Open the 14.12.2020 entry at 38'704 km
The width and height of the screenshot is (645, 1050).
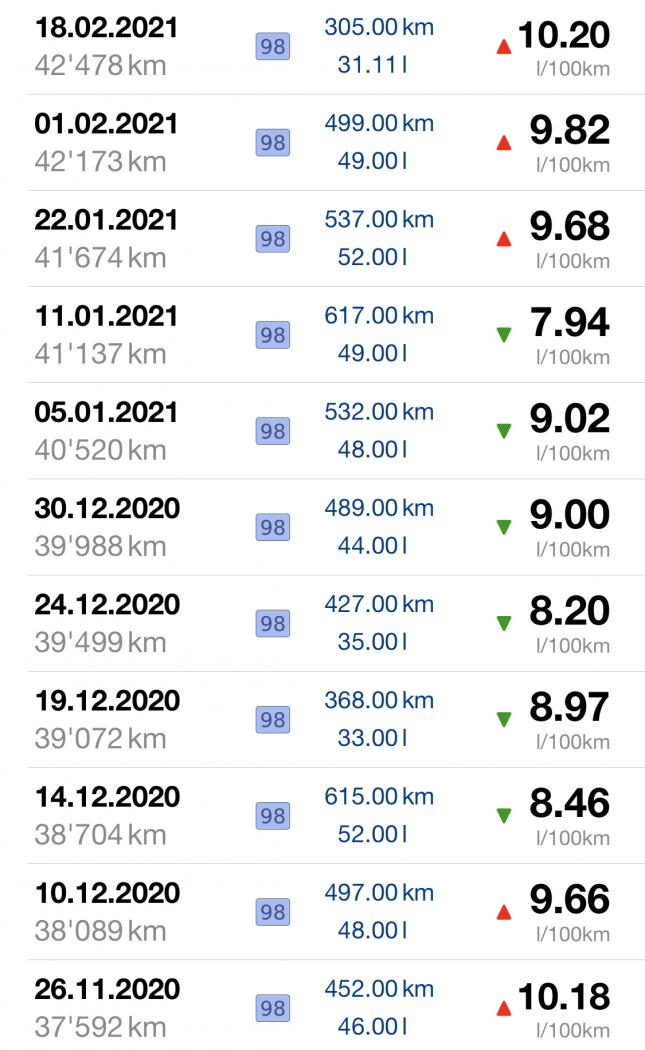[x=322, y=816]
